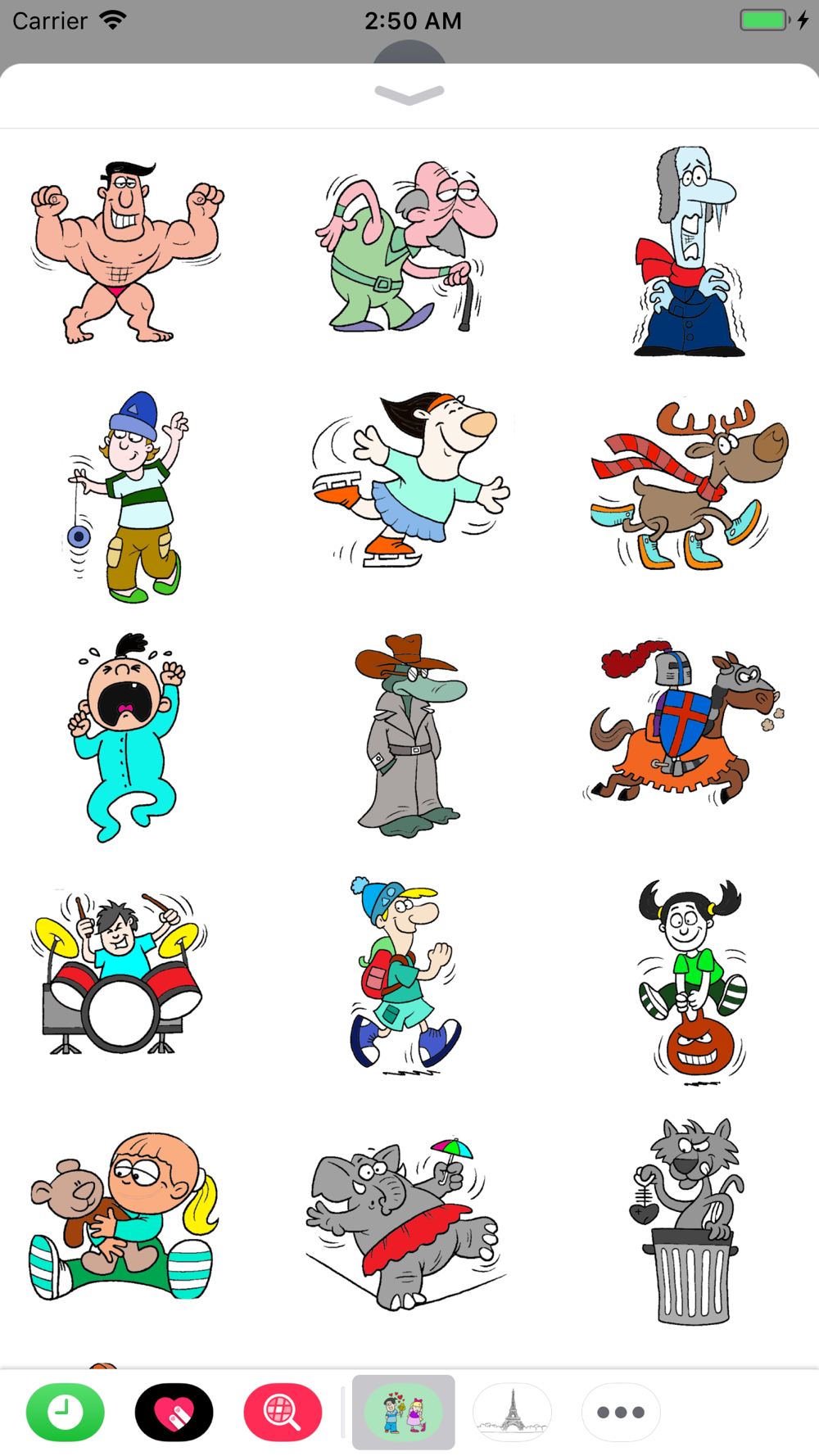This screenshot has height=1456, width=819.
Task: Choose the crying baby sticker
Action: click(127, 737)
